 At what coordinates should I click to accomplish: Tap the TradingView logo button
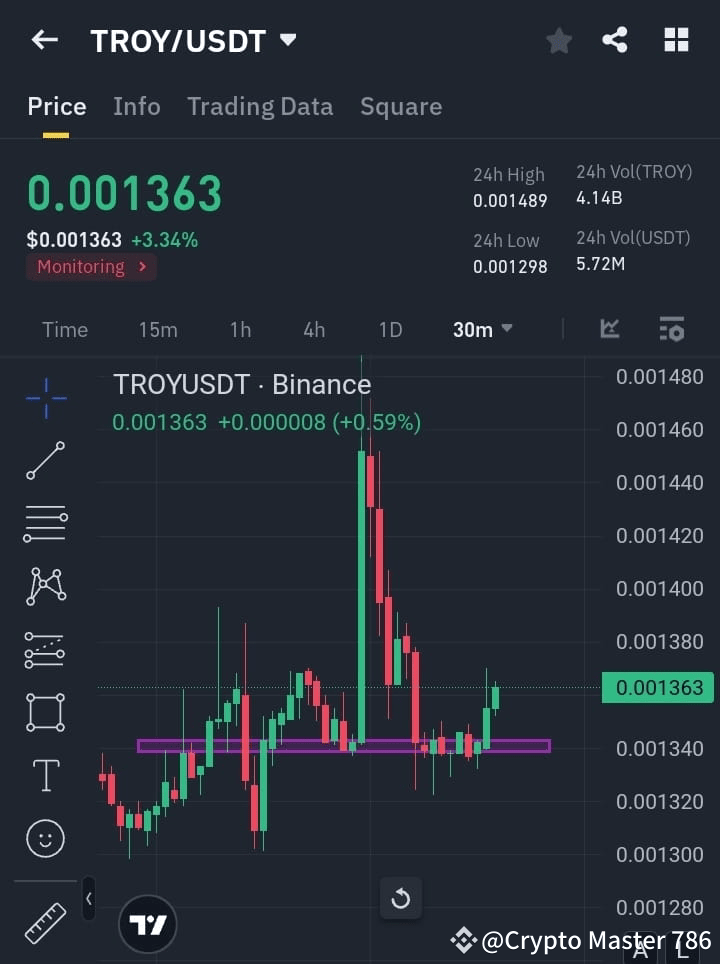click(148, 923)
